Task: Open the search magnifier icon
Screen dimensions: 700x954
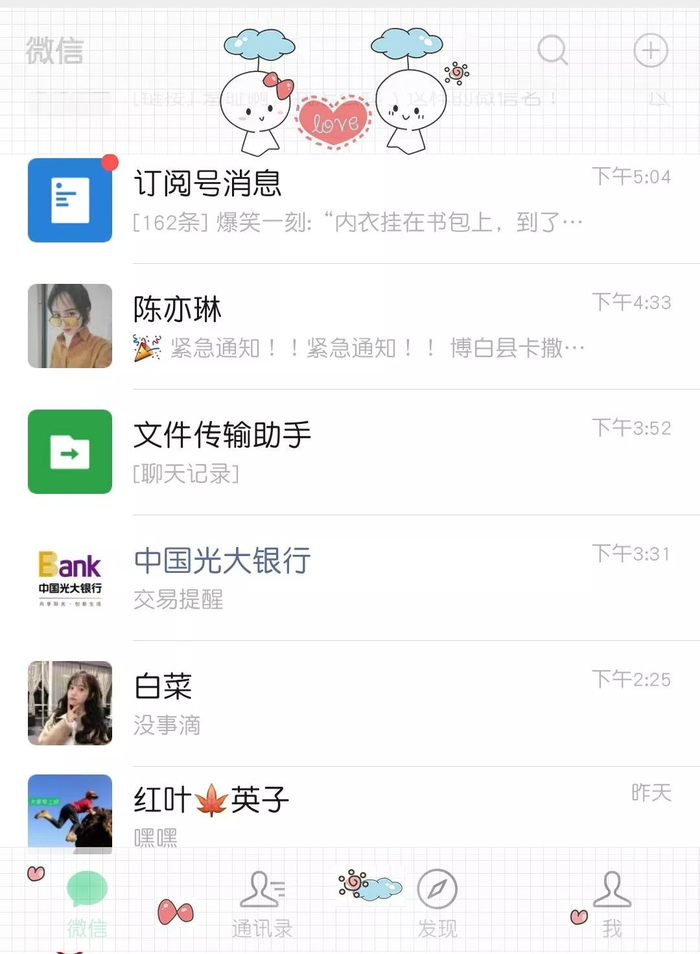Action: pos(552,49)
